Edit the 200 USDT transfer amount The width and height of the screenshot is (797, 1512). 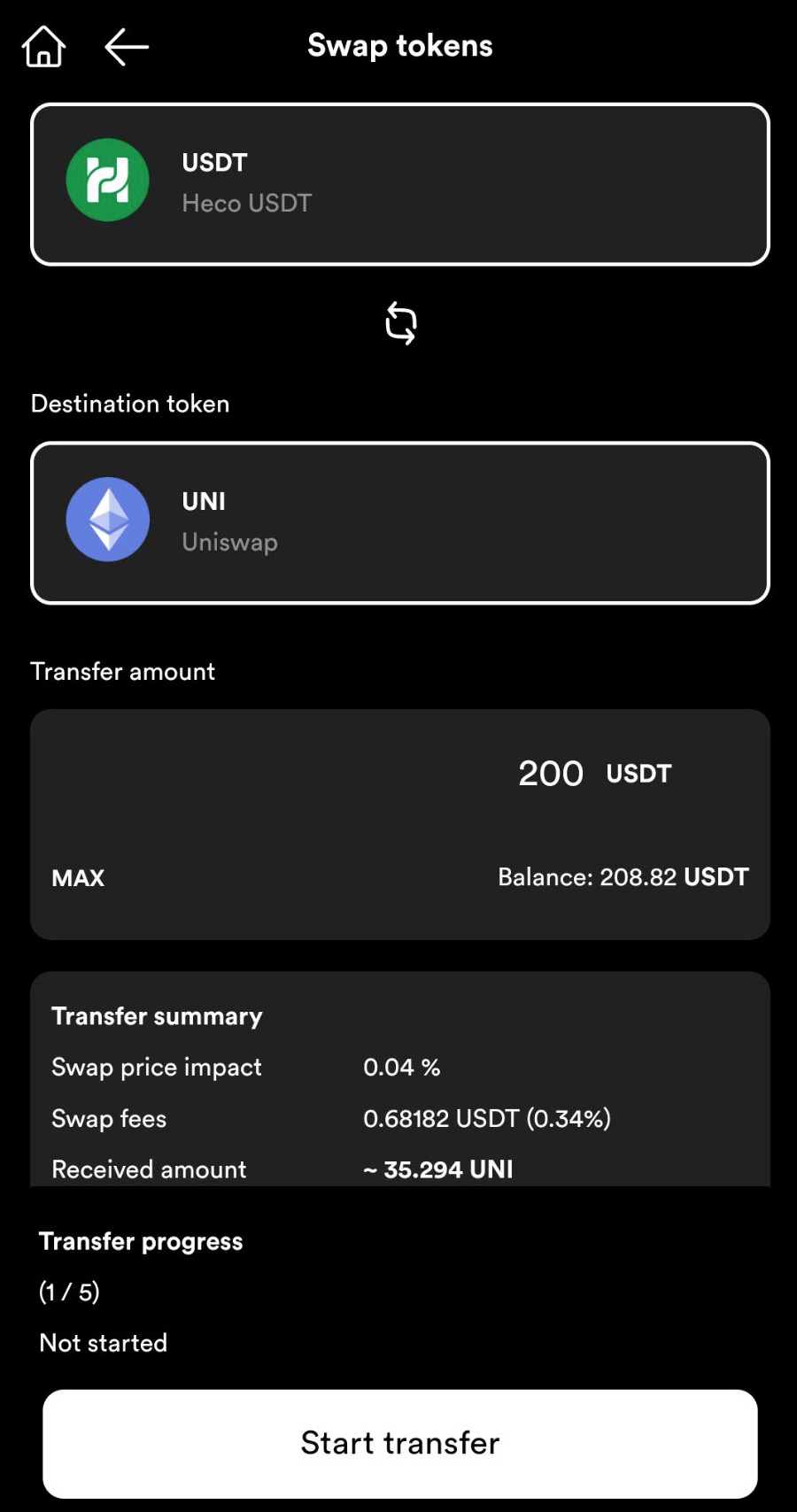point(550,774)
